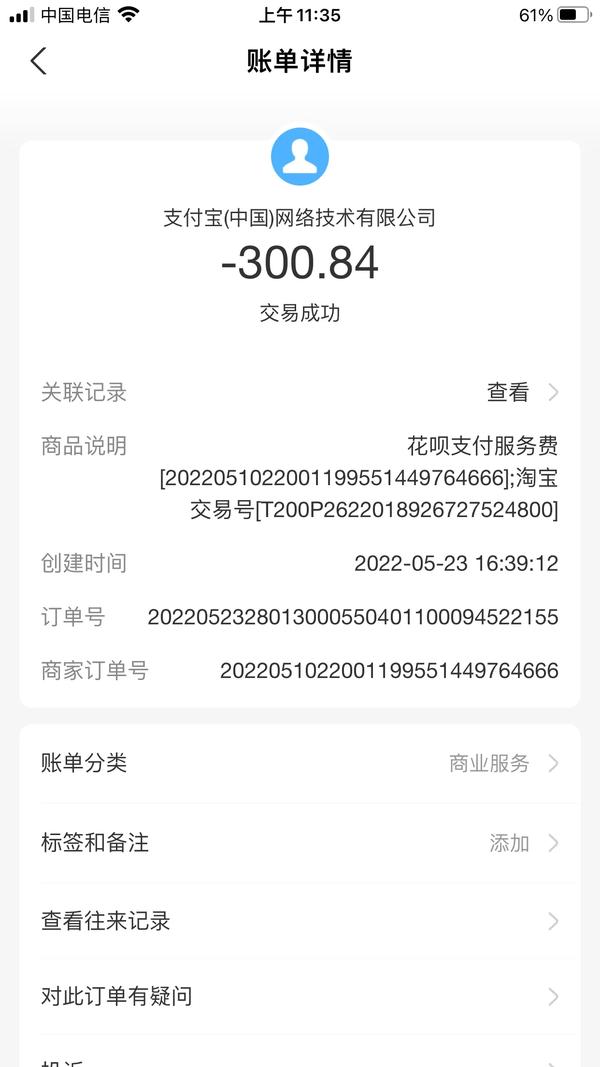The width and height of the screenshot is (600, 1067).
Task: Select 对此订单有疑问 for order help
Action: (x=299, y=997)
